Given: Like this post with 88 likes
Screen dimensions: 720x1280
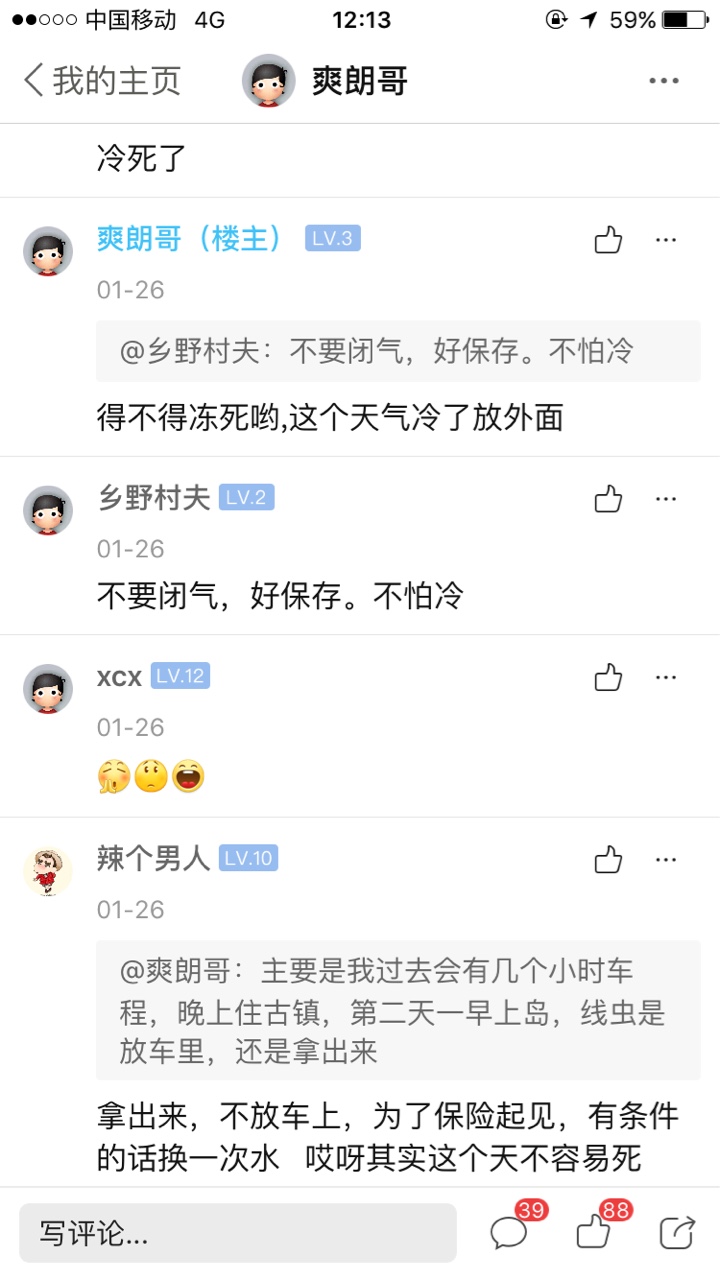Looking at the screenshot, I should click(594, 1232).
